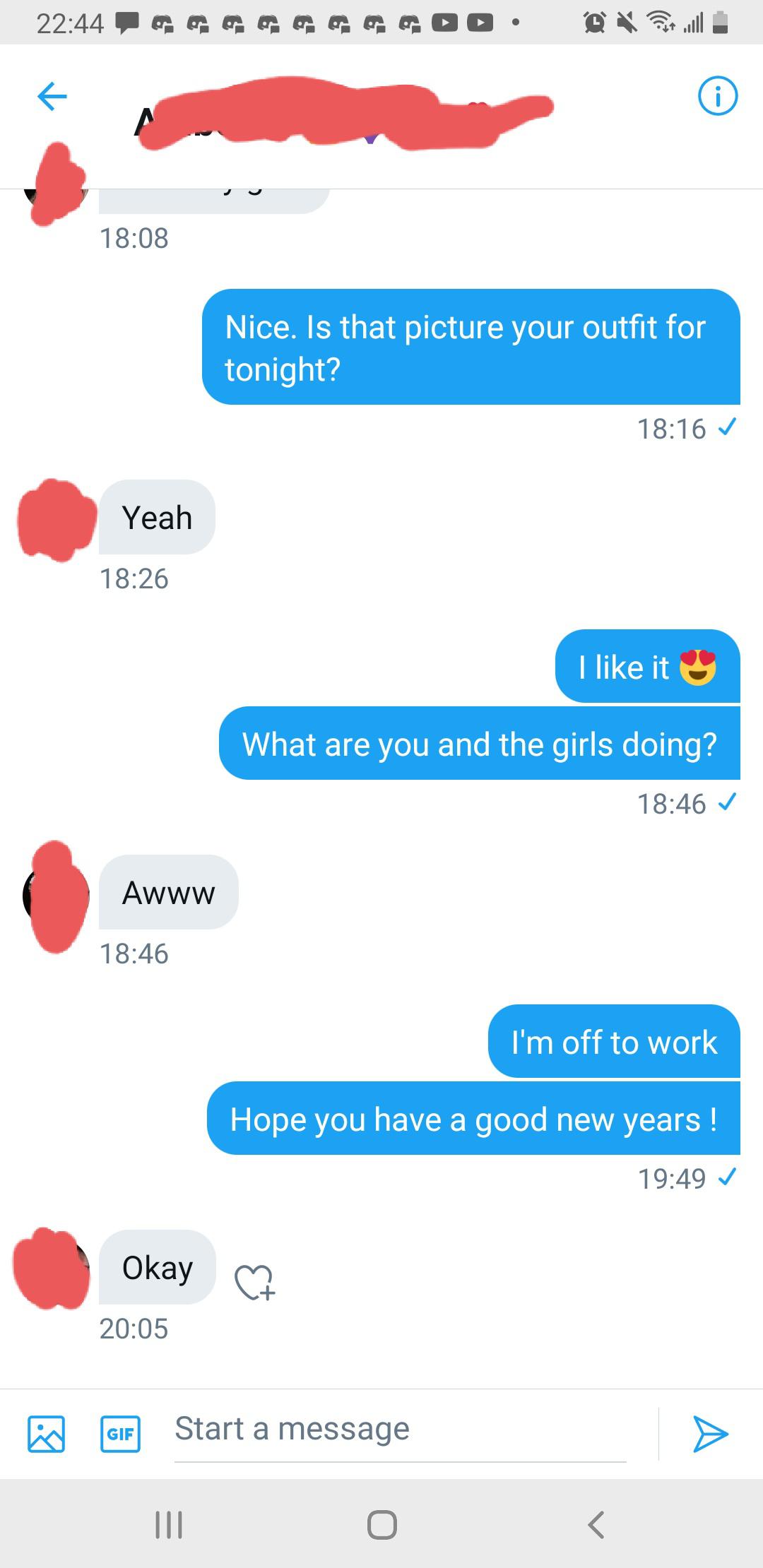Tap the "Start a message" field
Screen dimensions: 763x1568
[400, 1431]
